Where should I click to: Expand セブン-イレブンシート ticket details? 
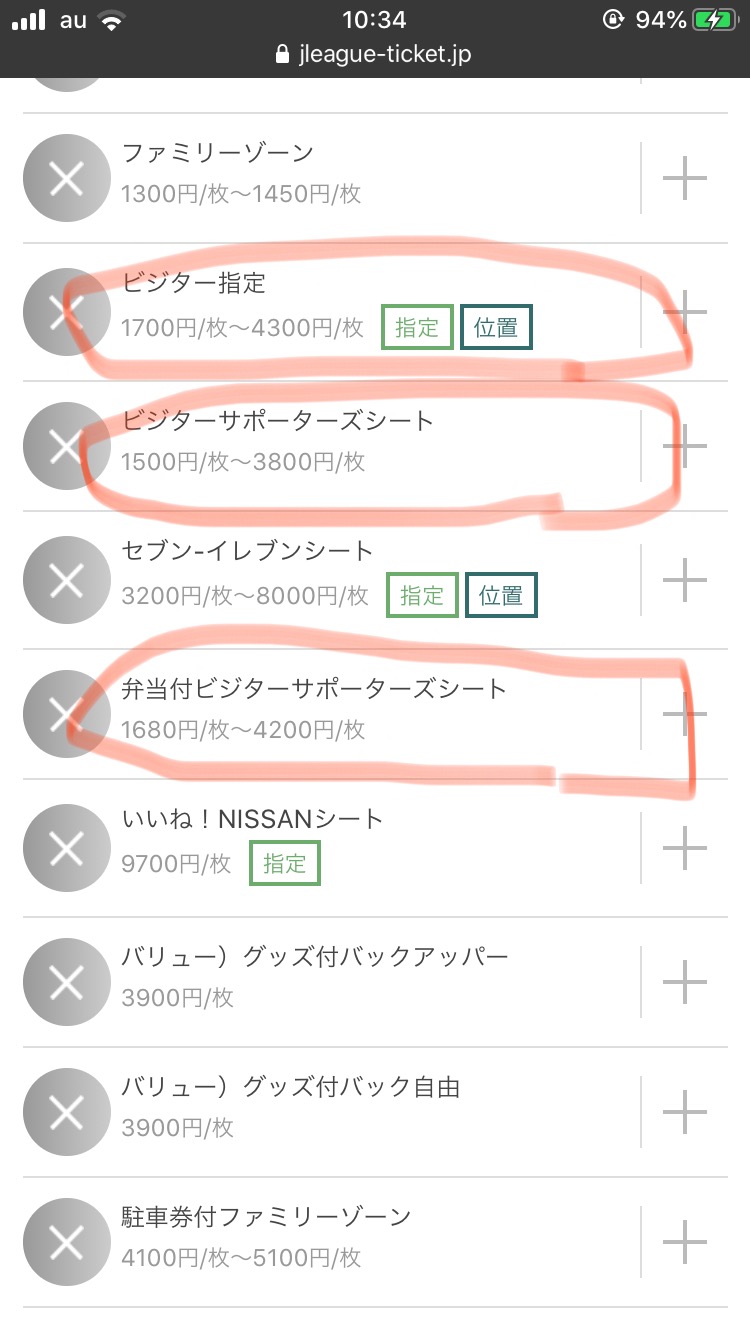(x=685, y=579)
